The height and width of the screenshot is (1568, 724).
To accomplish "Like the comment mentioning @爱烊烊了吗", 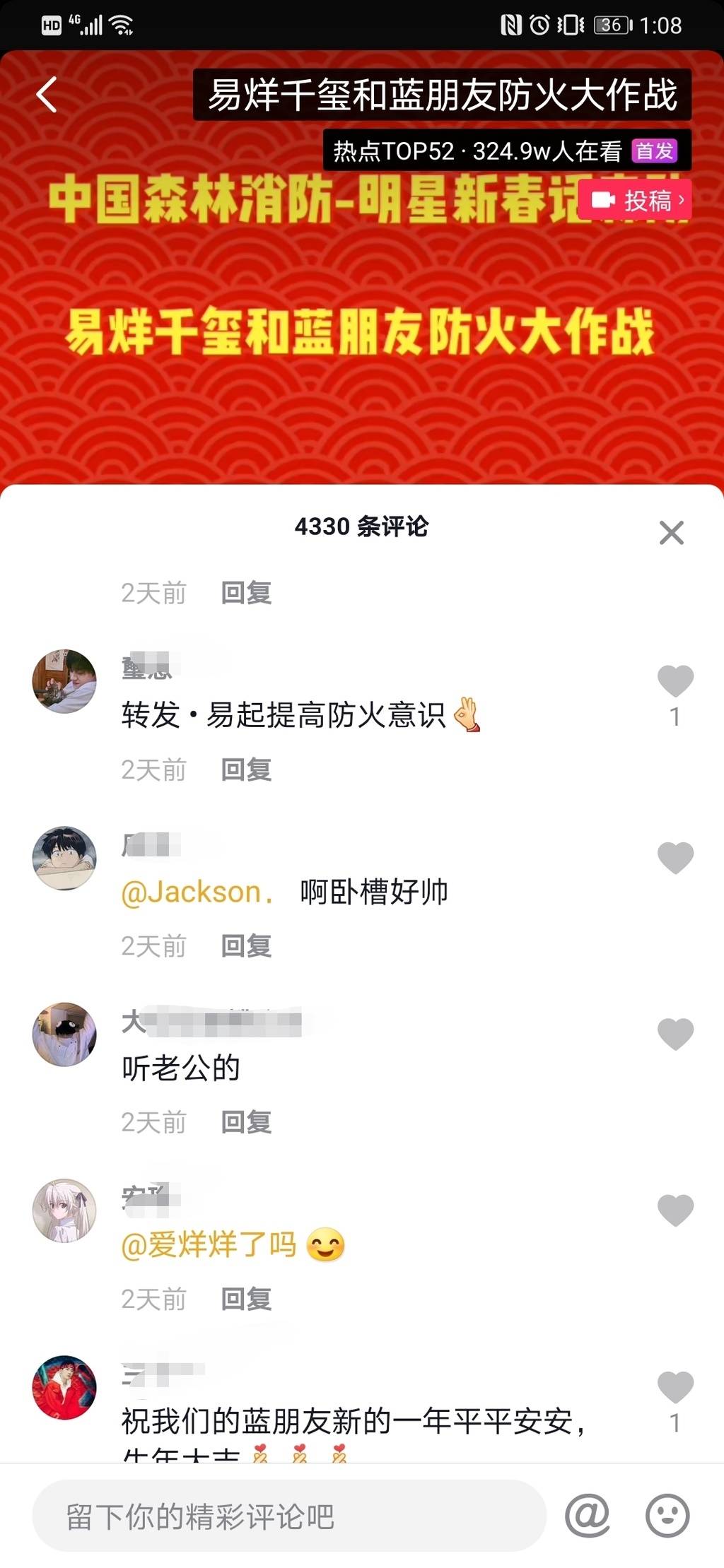I will tap(675, 1210).
